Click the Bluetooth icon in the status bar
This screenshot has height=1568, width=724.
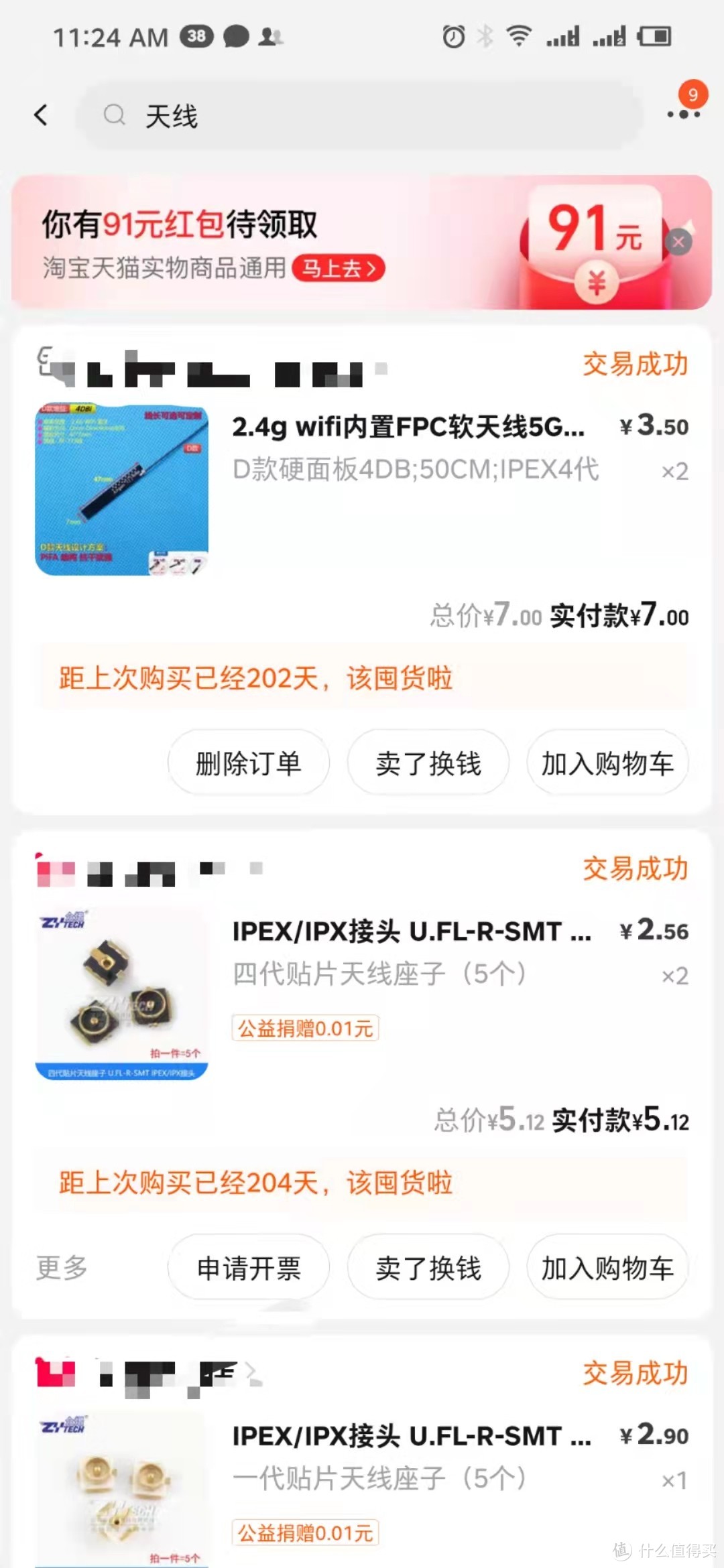484,38
